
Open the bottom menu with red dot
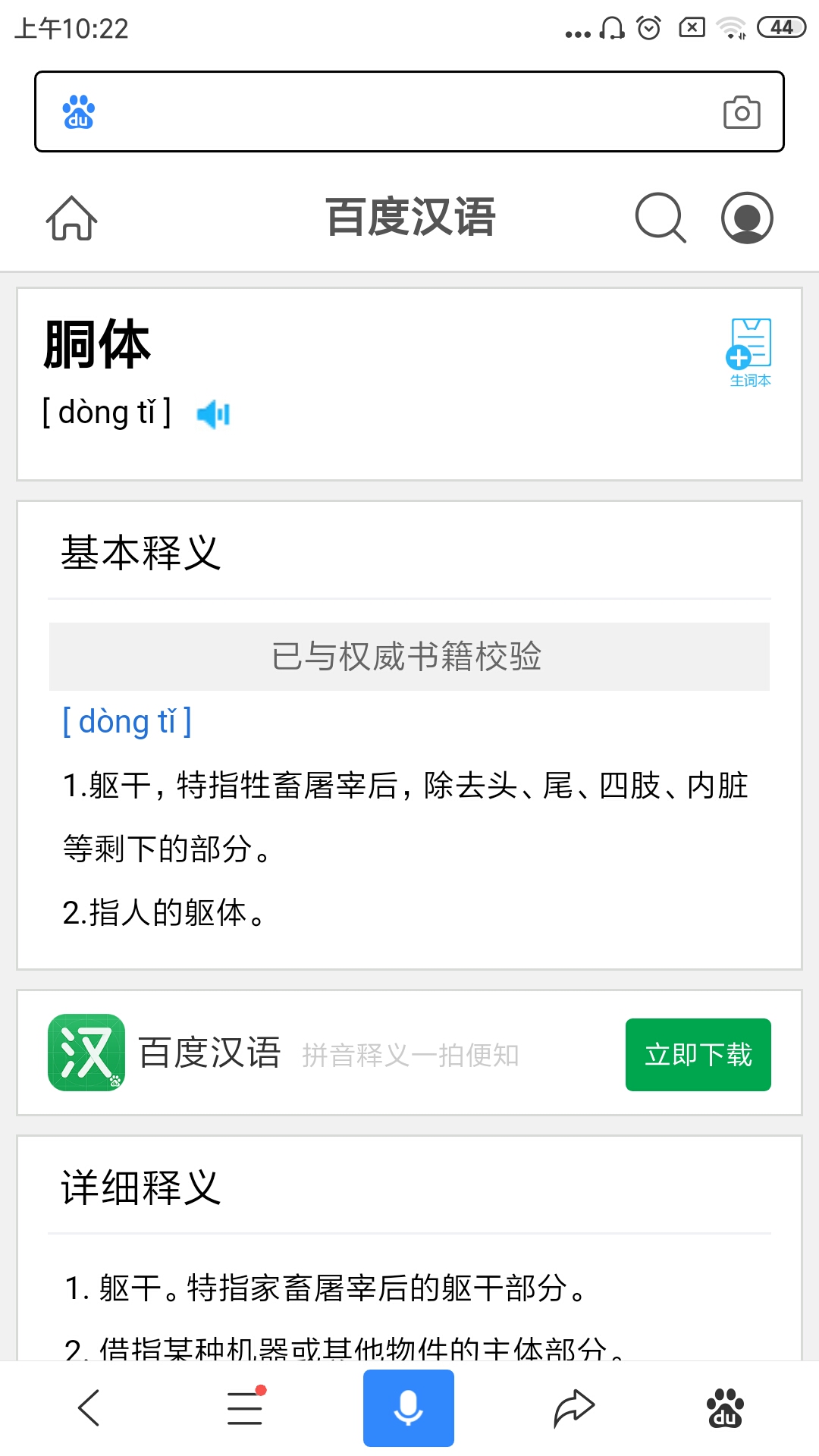pyautogui.click(x=246, y=1407)
